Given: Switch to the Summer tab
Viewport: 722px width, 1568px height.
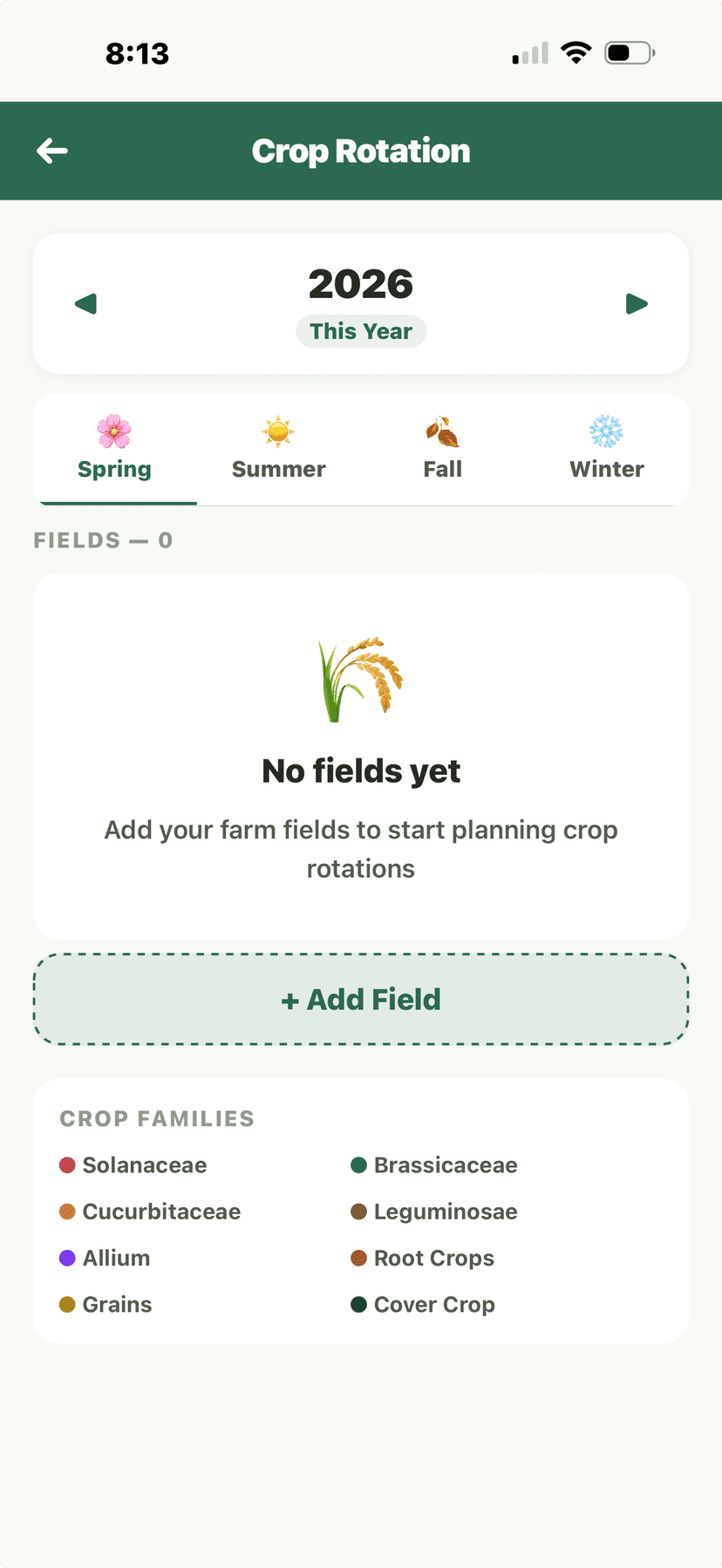Looking at the screenshot, I should click(278, 451).
